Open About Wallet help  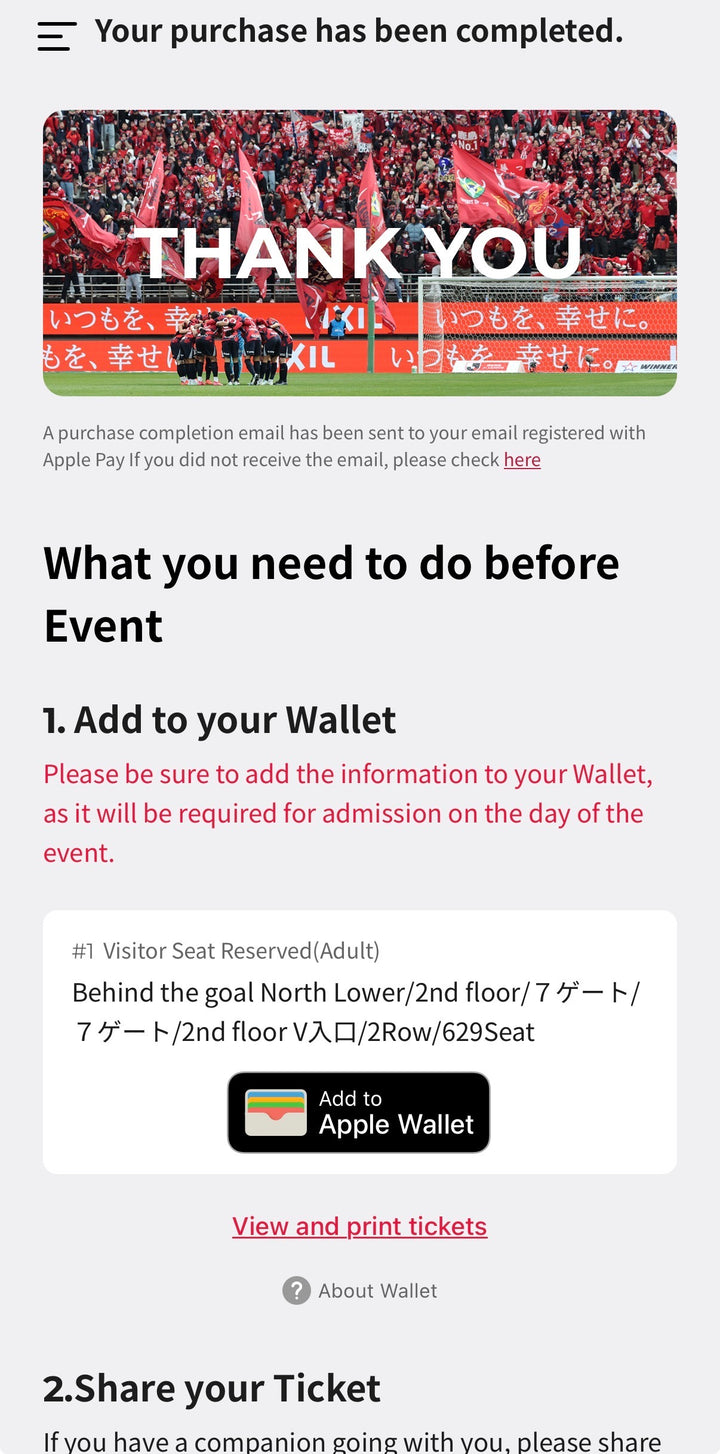point(360,1291)
